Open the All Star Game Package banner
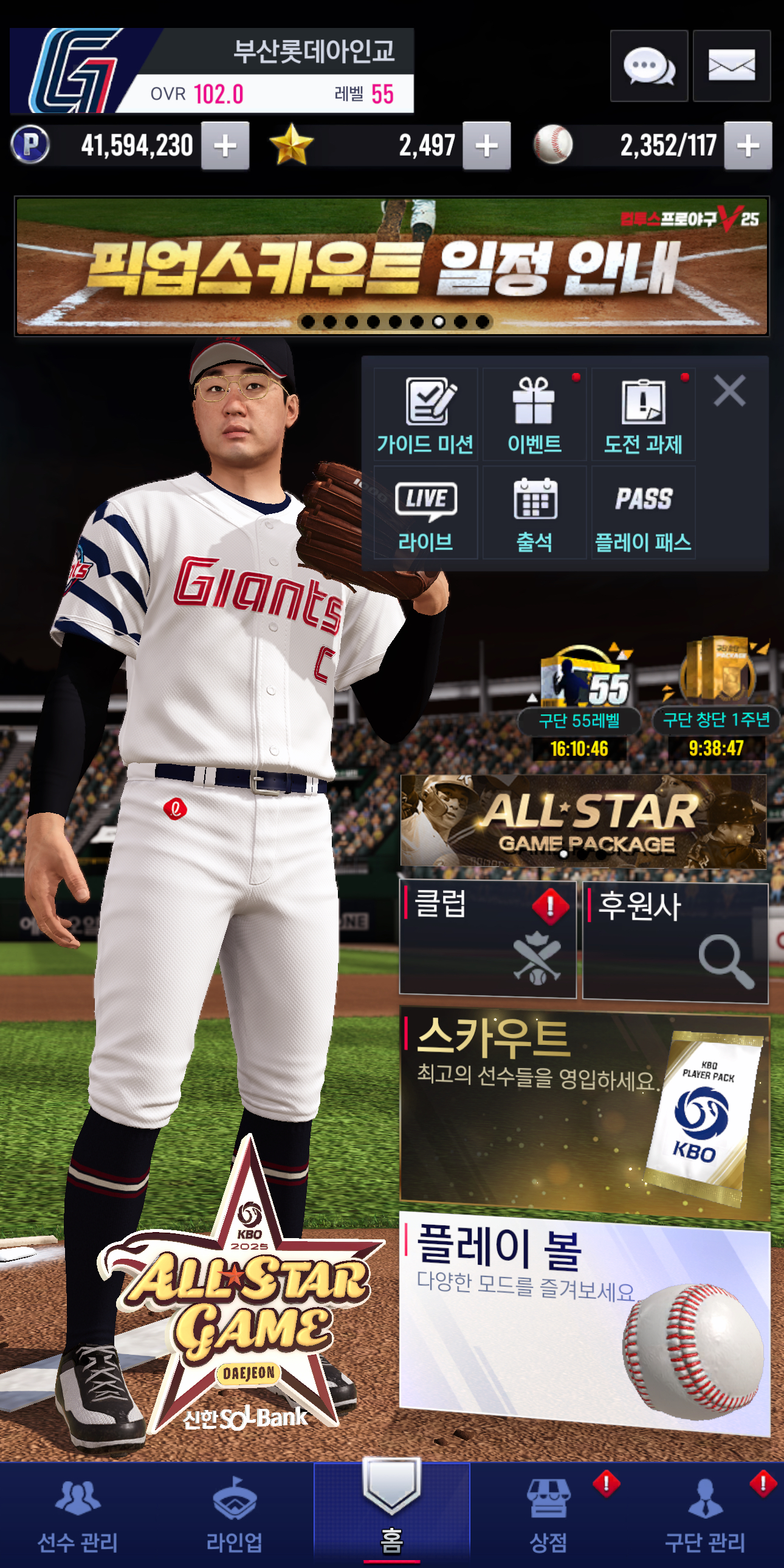Viewport: 784px width, 1568px height. point(583,821)
